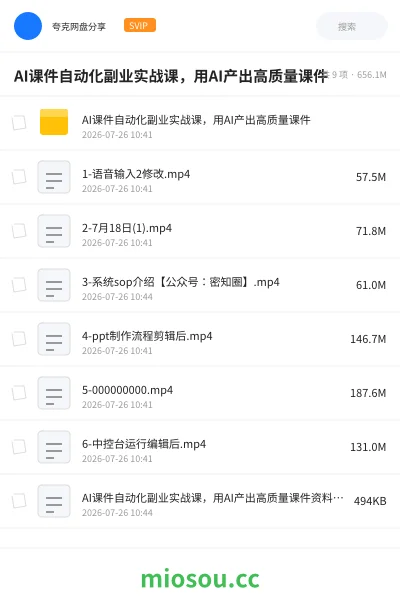Tap the 搜索 search box
This screenshot has height=600, width=400.
point(352,26)
